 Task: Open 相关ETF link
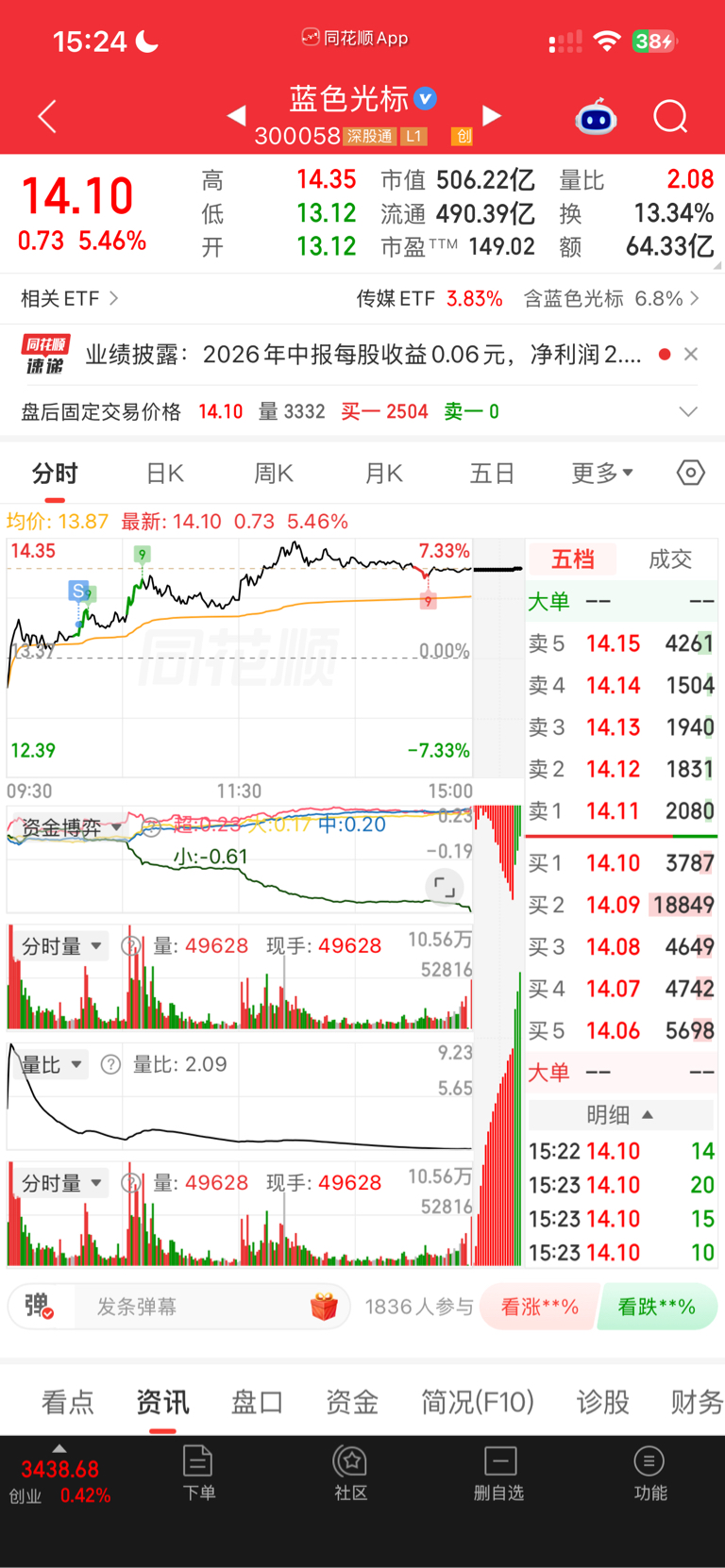click(70, 298)
